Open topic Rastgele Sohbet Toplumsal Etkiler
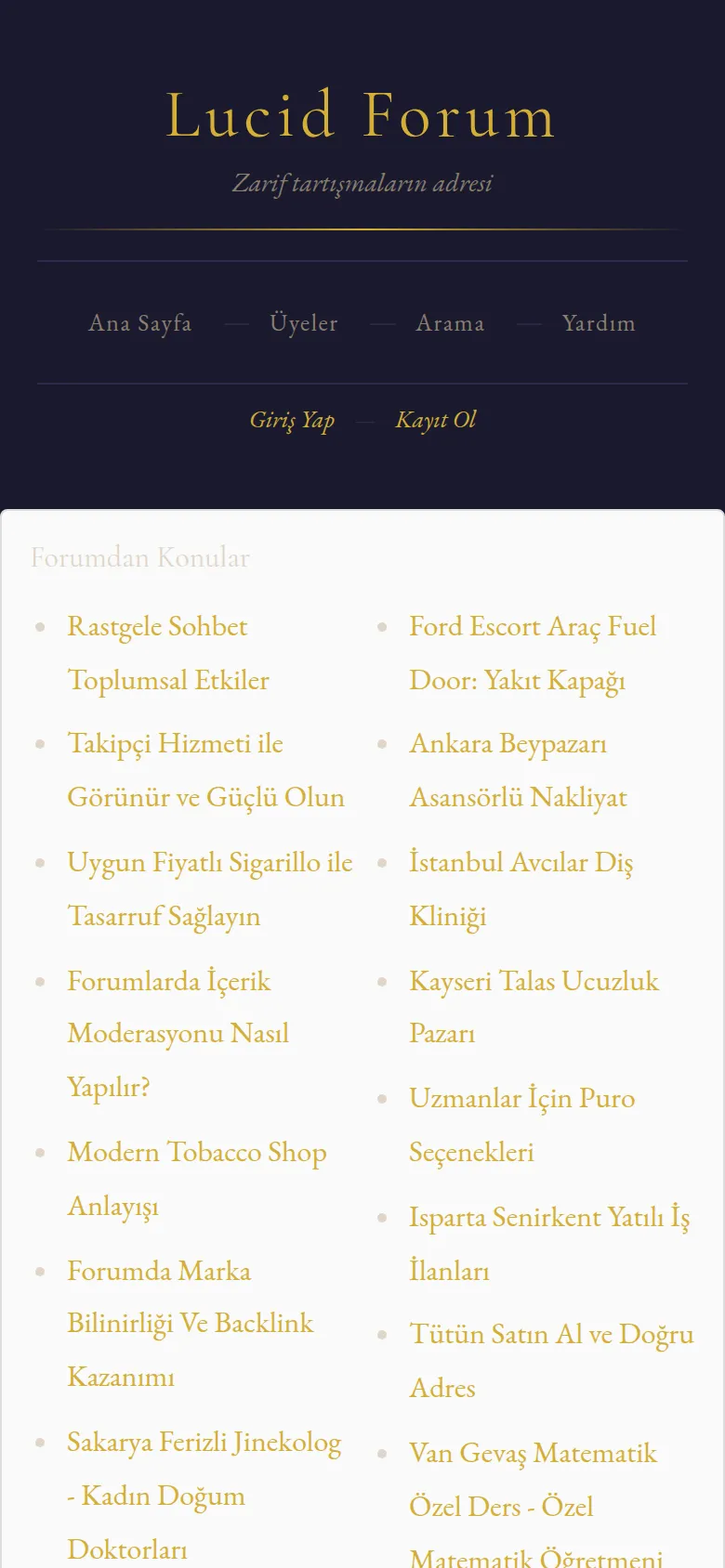This screenshot has width=725, height=1568. pos(168,653)
